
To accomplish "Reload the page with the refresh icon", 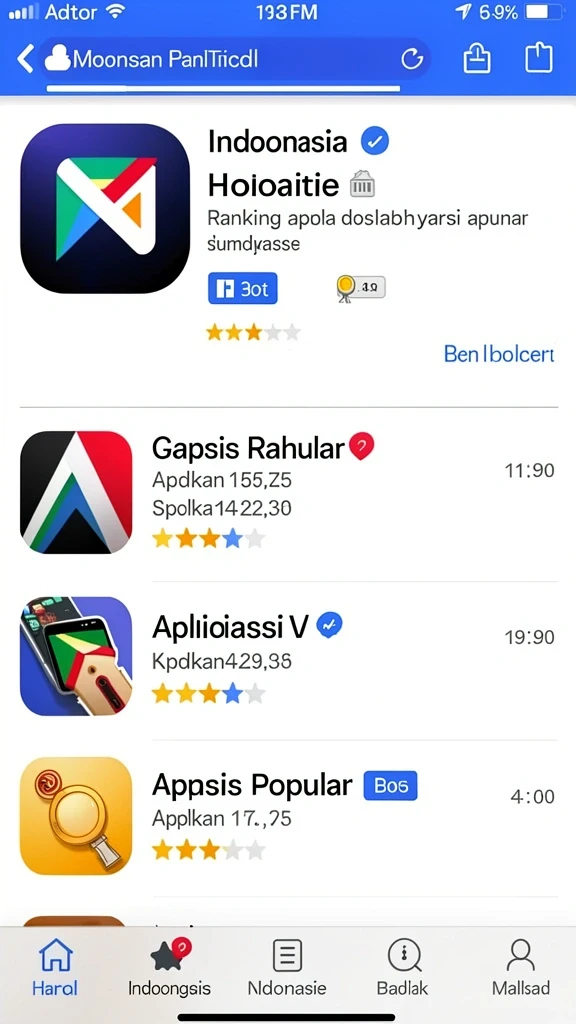I will (412, 59).
